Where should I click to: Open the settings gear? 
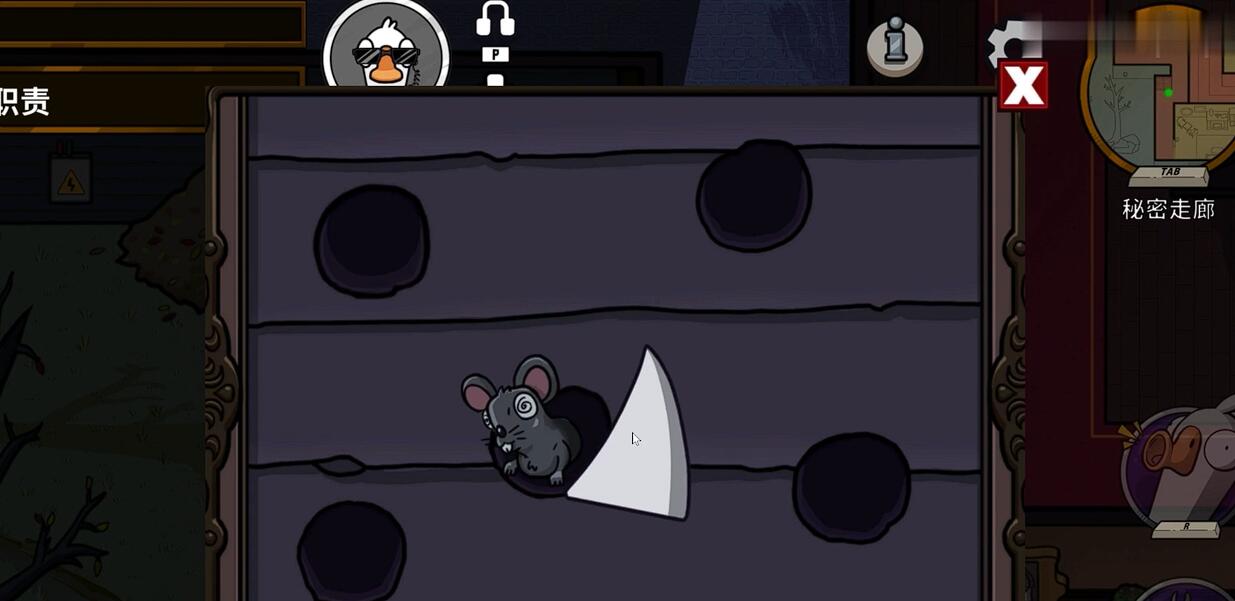[1008, 42]
